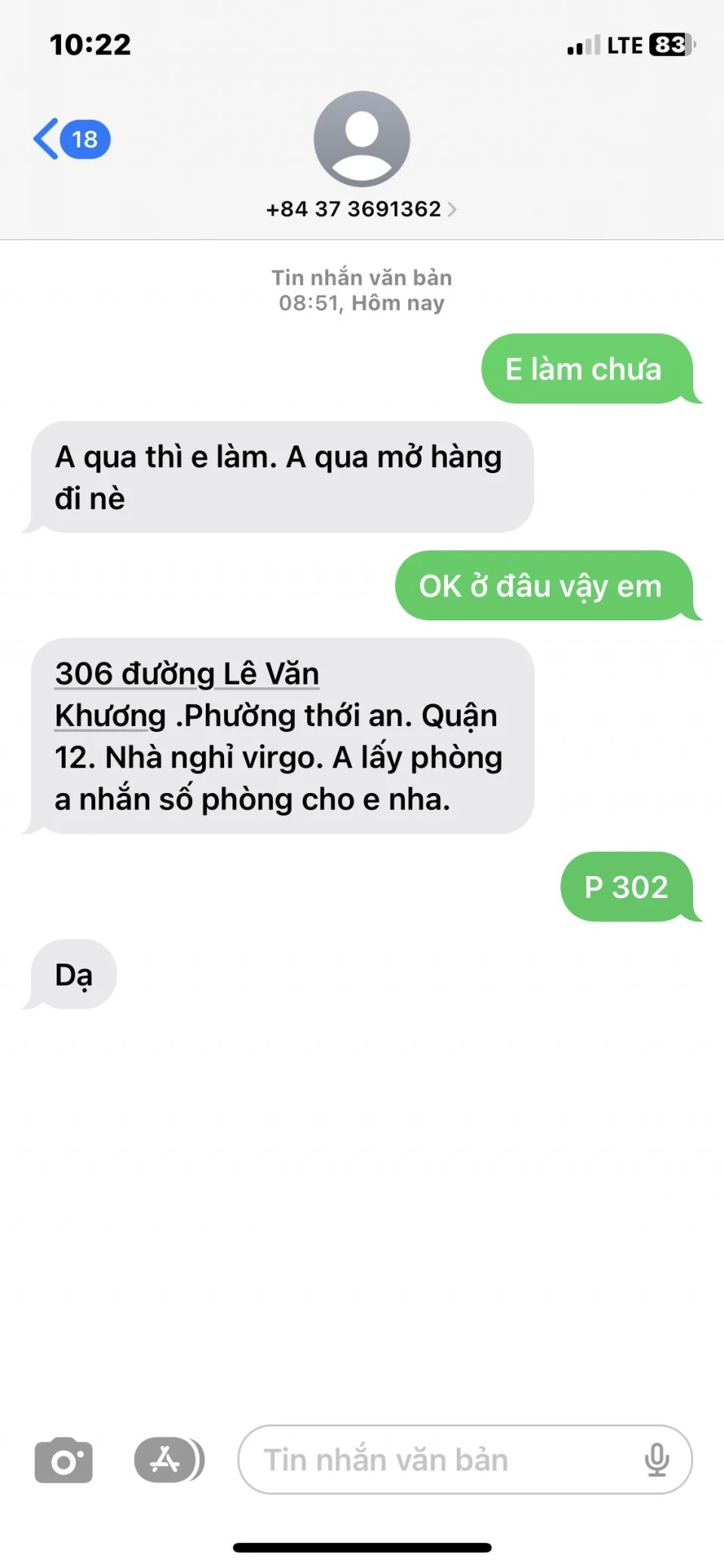Start voice dictation with the microphone
724x1568 pixels.
click(x=657, y=1459)
